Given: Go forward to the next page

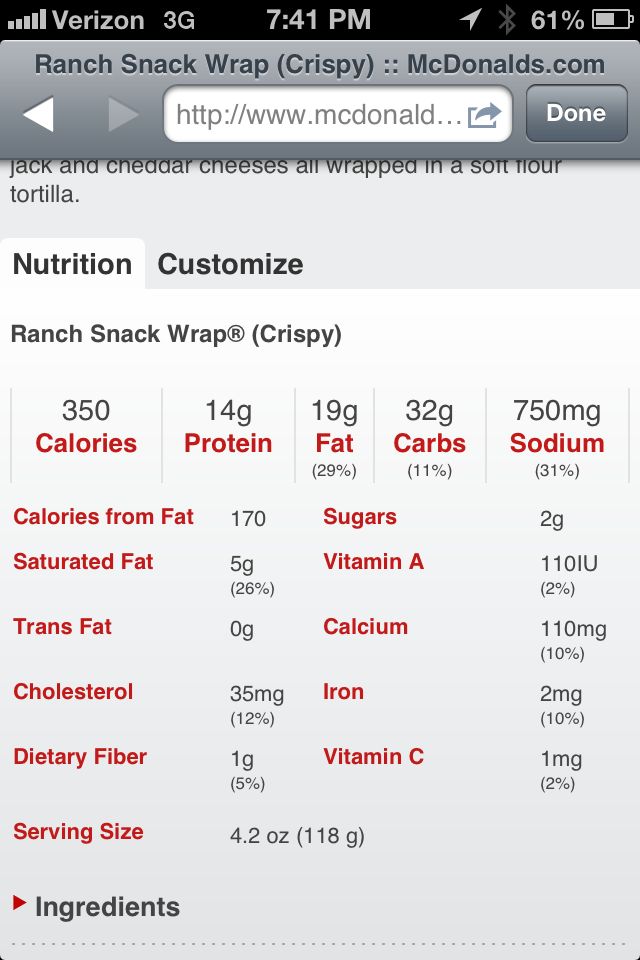Looking at the screenshot, I should tap(123, 114).
